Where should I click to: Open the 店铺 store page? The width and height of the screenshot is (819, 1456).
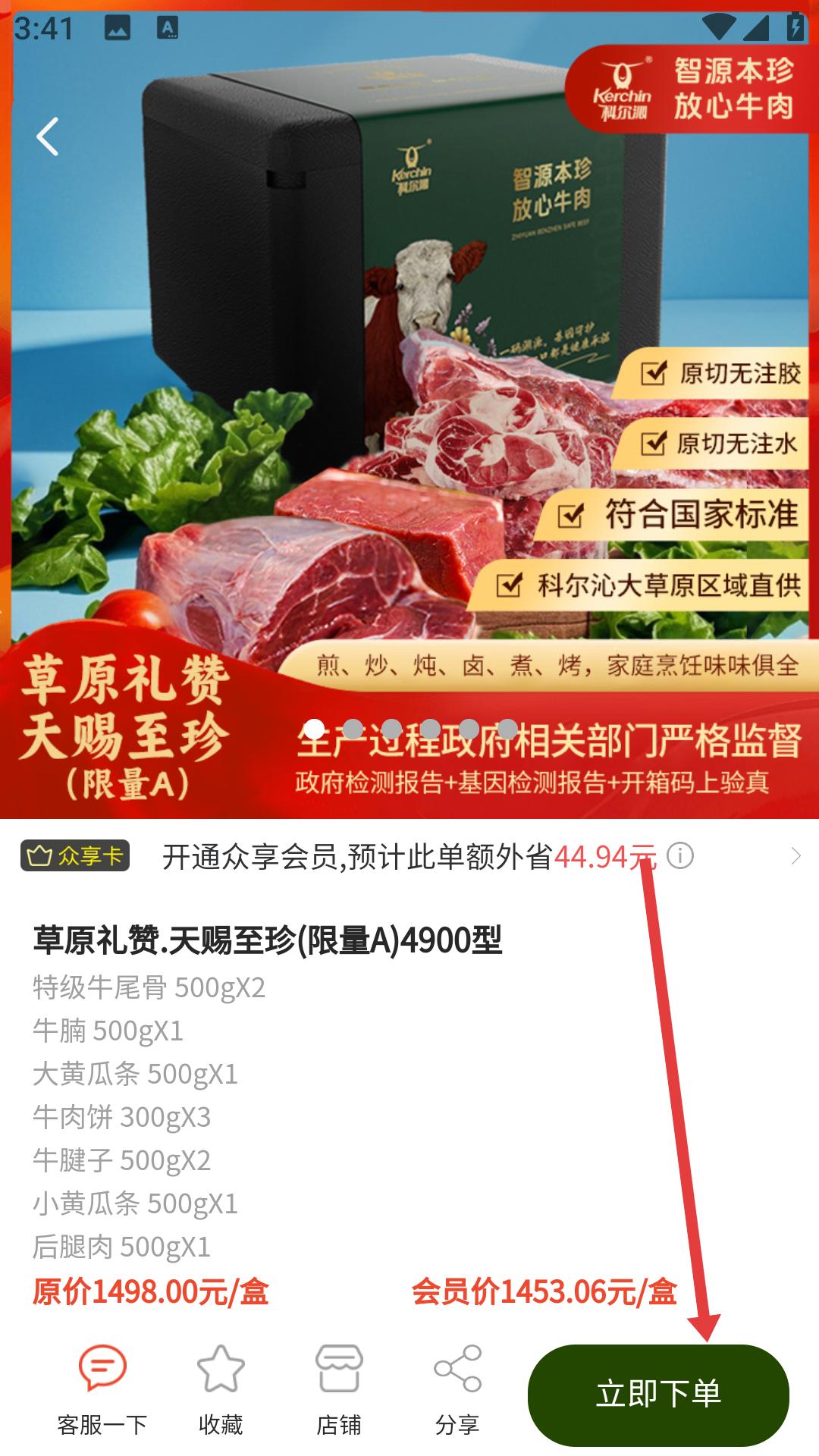coord(339,1389)
